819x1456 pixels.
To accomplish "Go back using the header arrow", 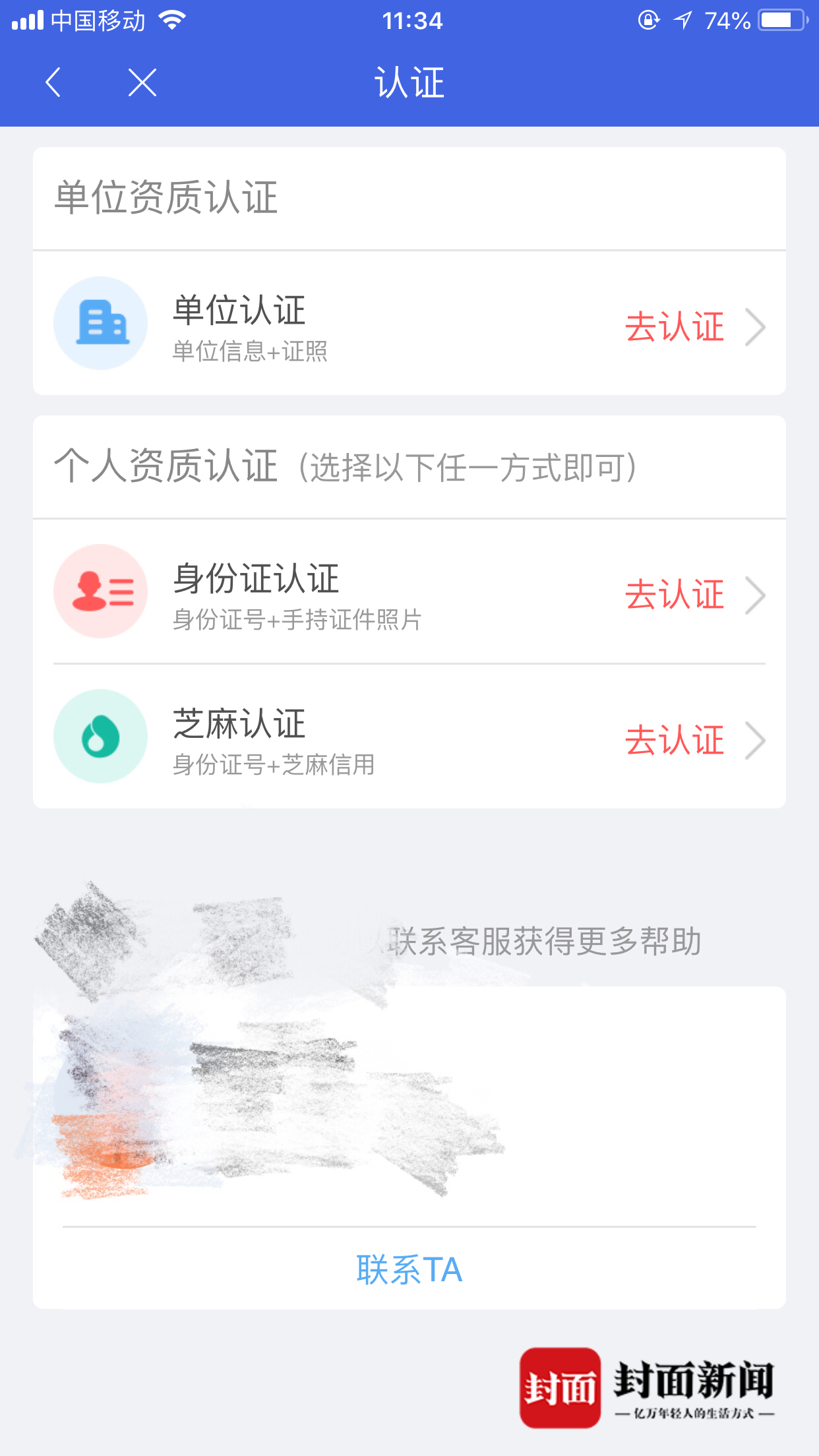I will point(54,82).
